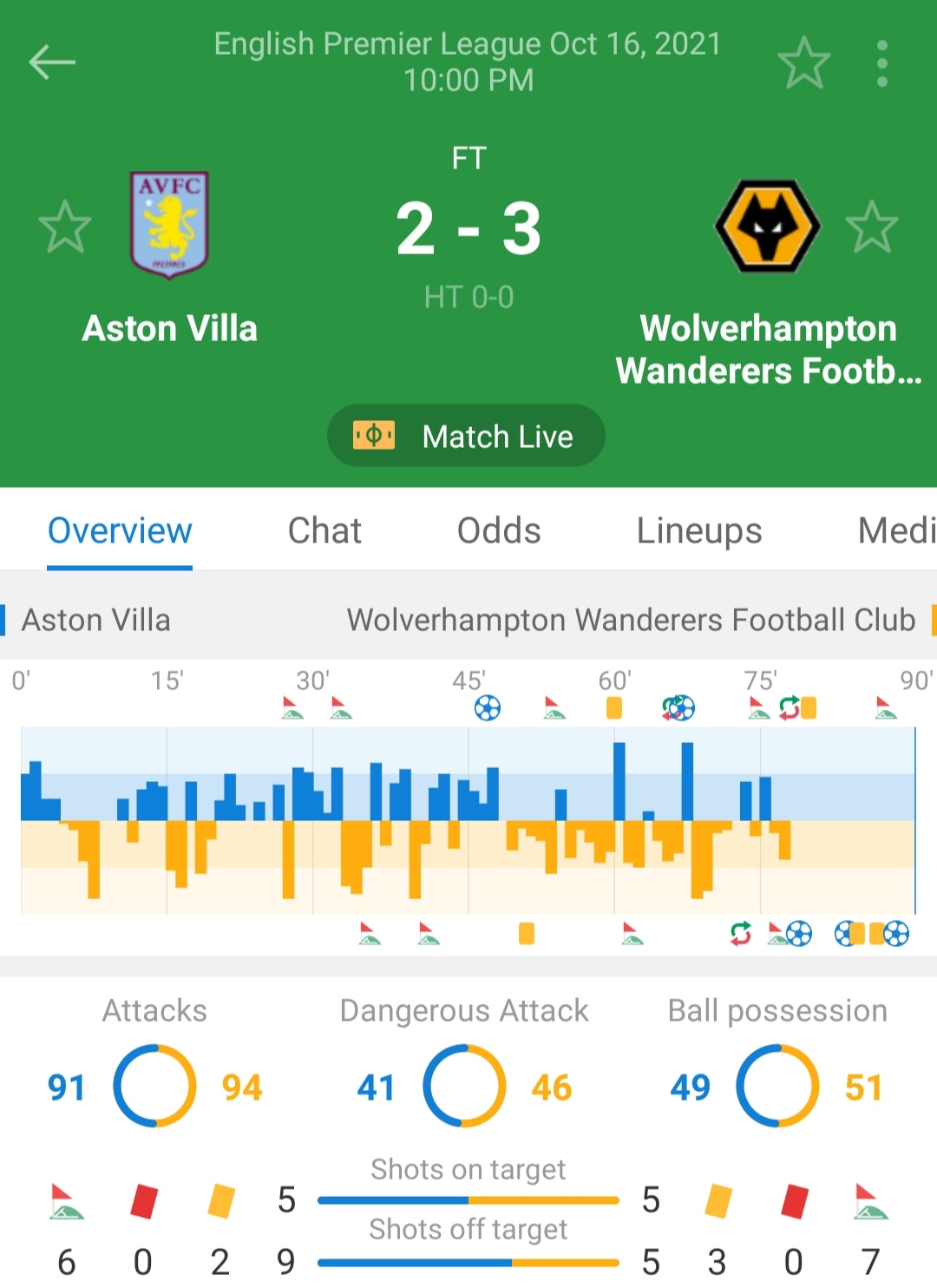Favorite Wolverhampton Wanderers with the star
The height and width of the screenshot is (1288, 937).
871,227
